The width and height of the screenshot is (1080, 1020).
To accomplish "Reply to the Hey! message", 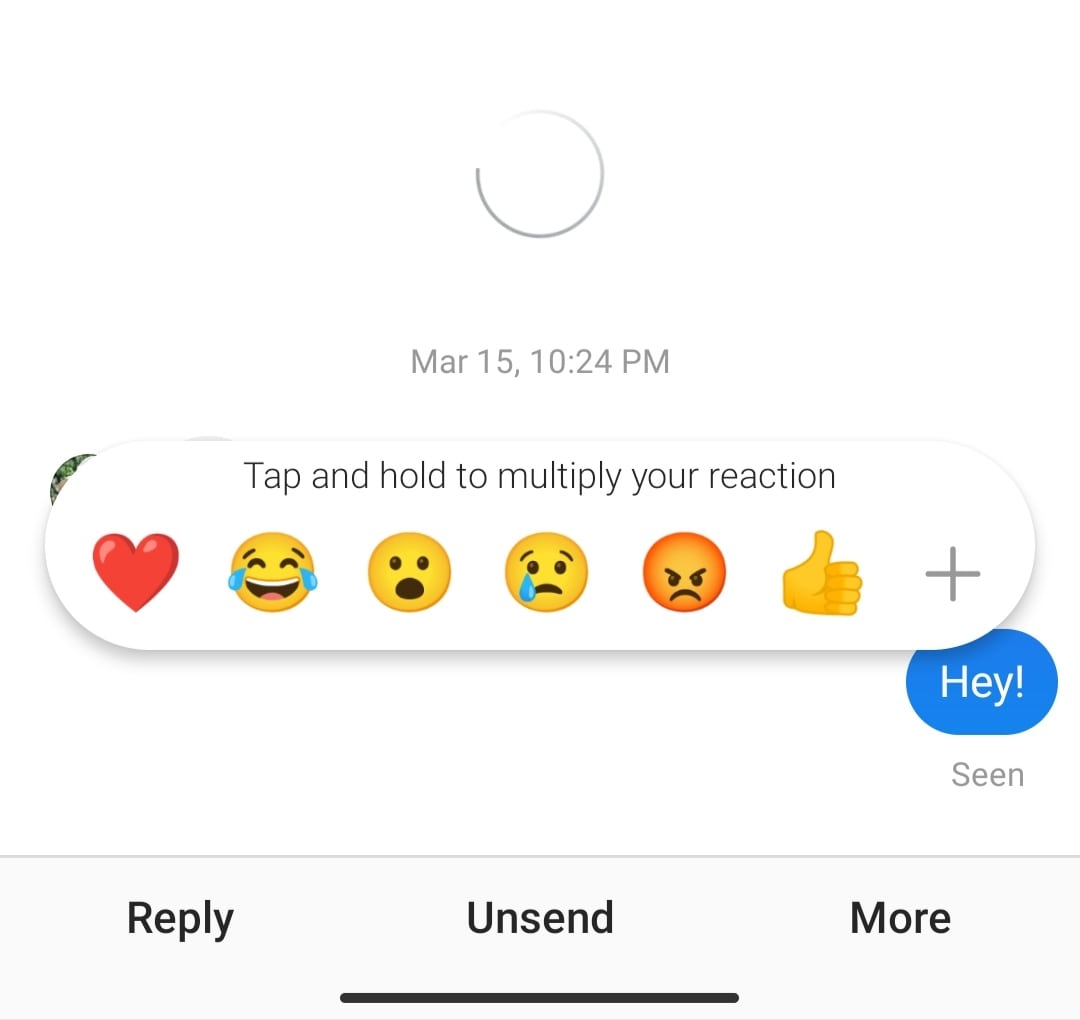I will [x=180, y=918].
